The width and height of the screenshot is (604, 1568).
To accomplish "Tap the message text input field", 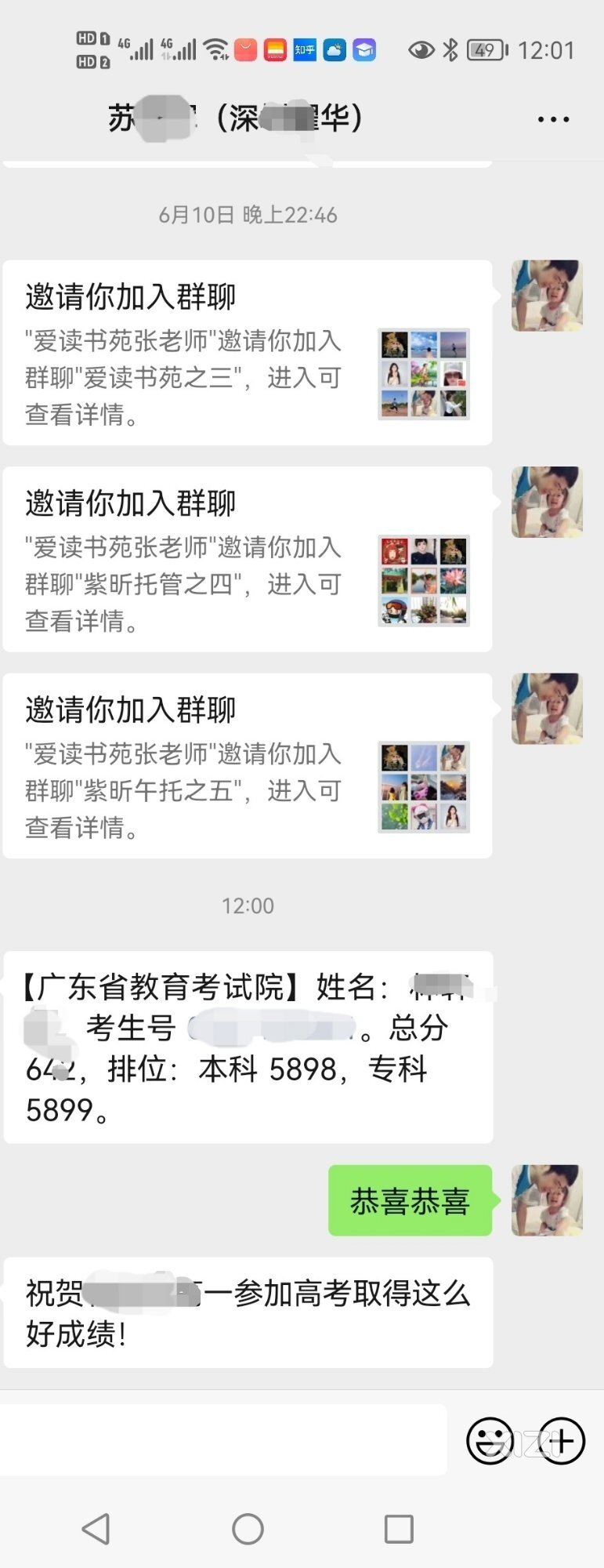I will [223, 1439].
